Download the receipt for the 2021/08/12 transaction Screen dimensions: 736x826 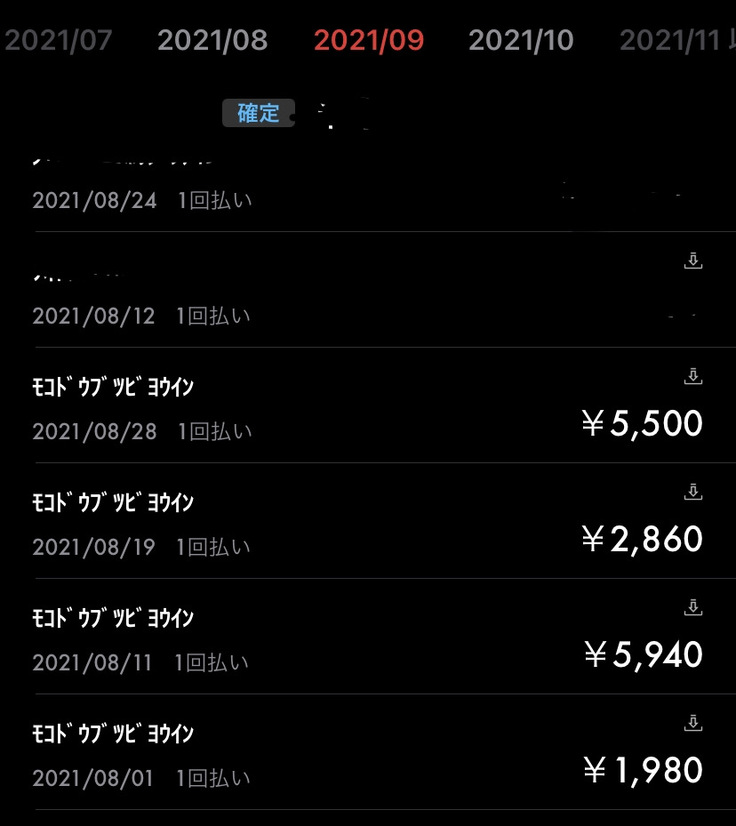(x=693, y=261)
